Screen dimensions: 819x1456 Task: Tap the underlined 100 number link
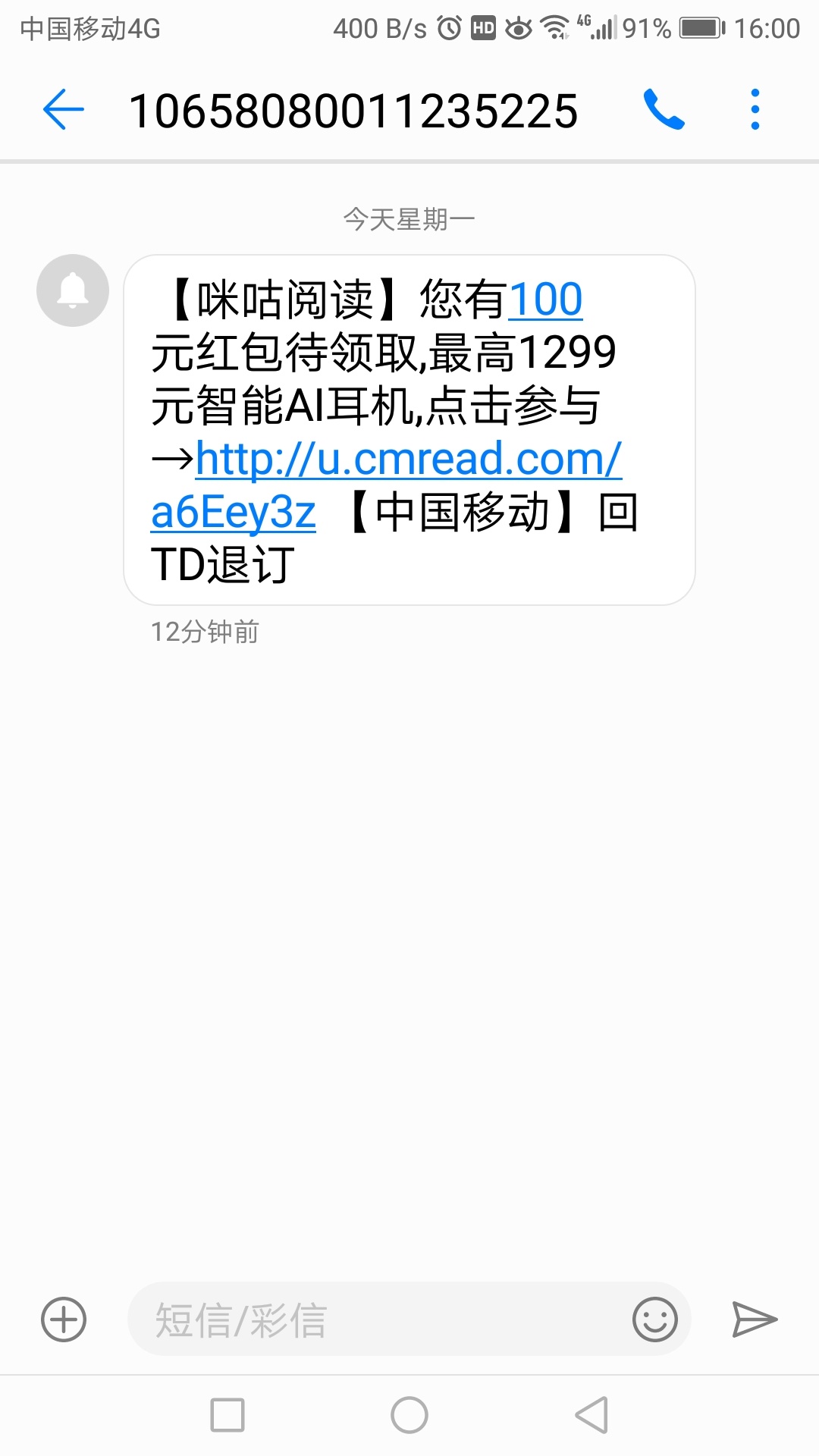coord(546,299)
